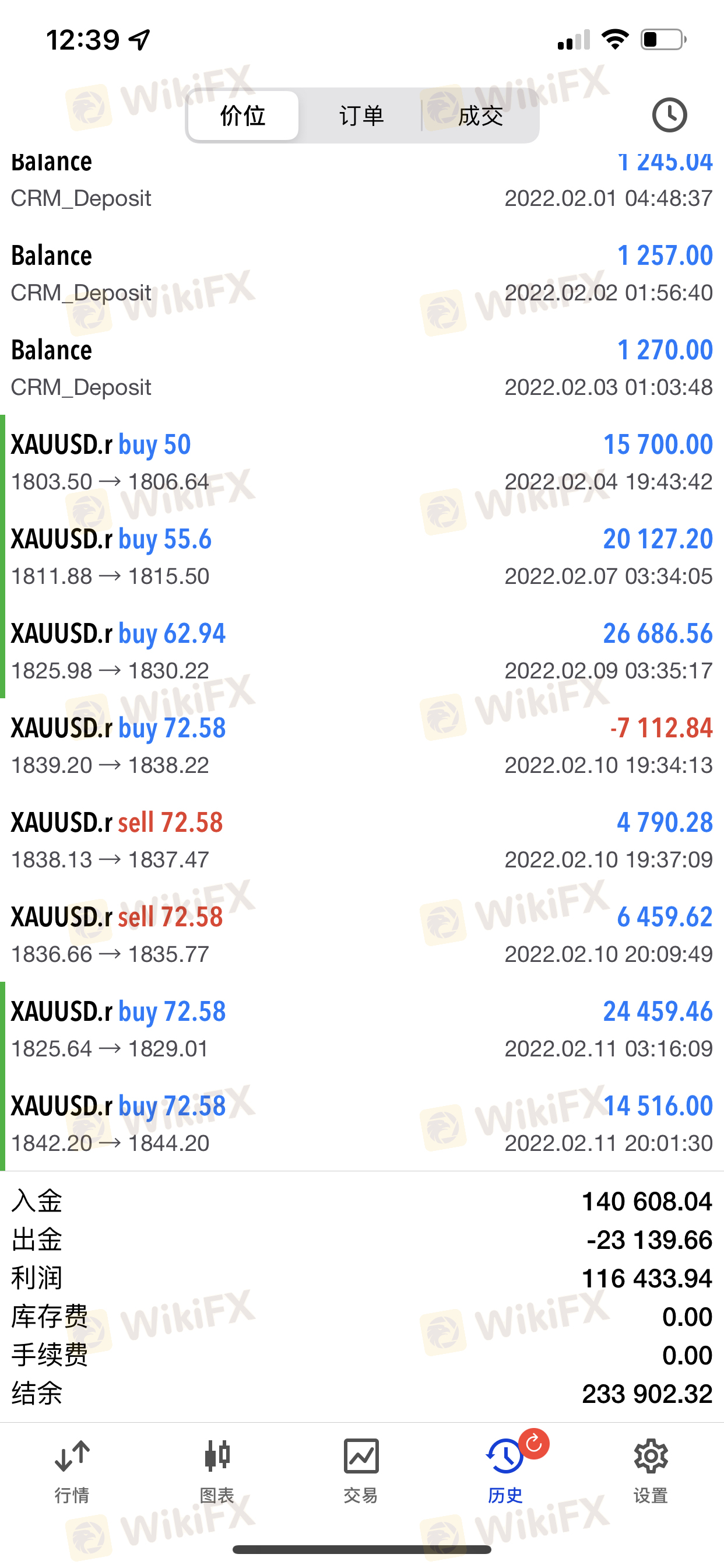This screenshot has width=724, height=1568.
Task: Open the losing -7 112.84 position
Action: (x=362, y=745)
